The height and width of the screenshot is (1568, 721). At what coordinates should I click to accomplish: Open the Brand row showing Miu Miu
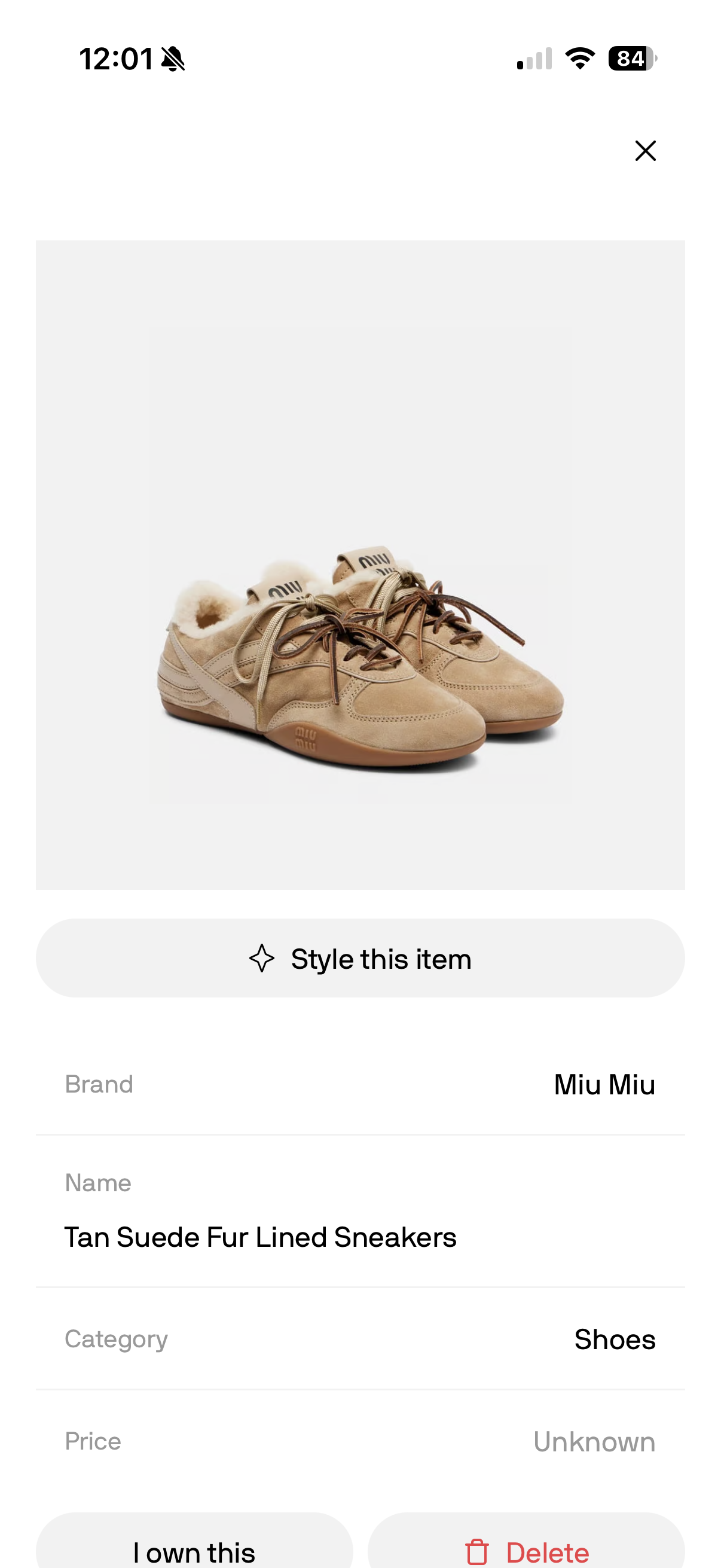pyautogui.click(x=360, y=1084)
